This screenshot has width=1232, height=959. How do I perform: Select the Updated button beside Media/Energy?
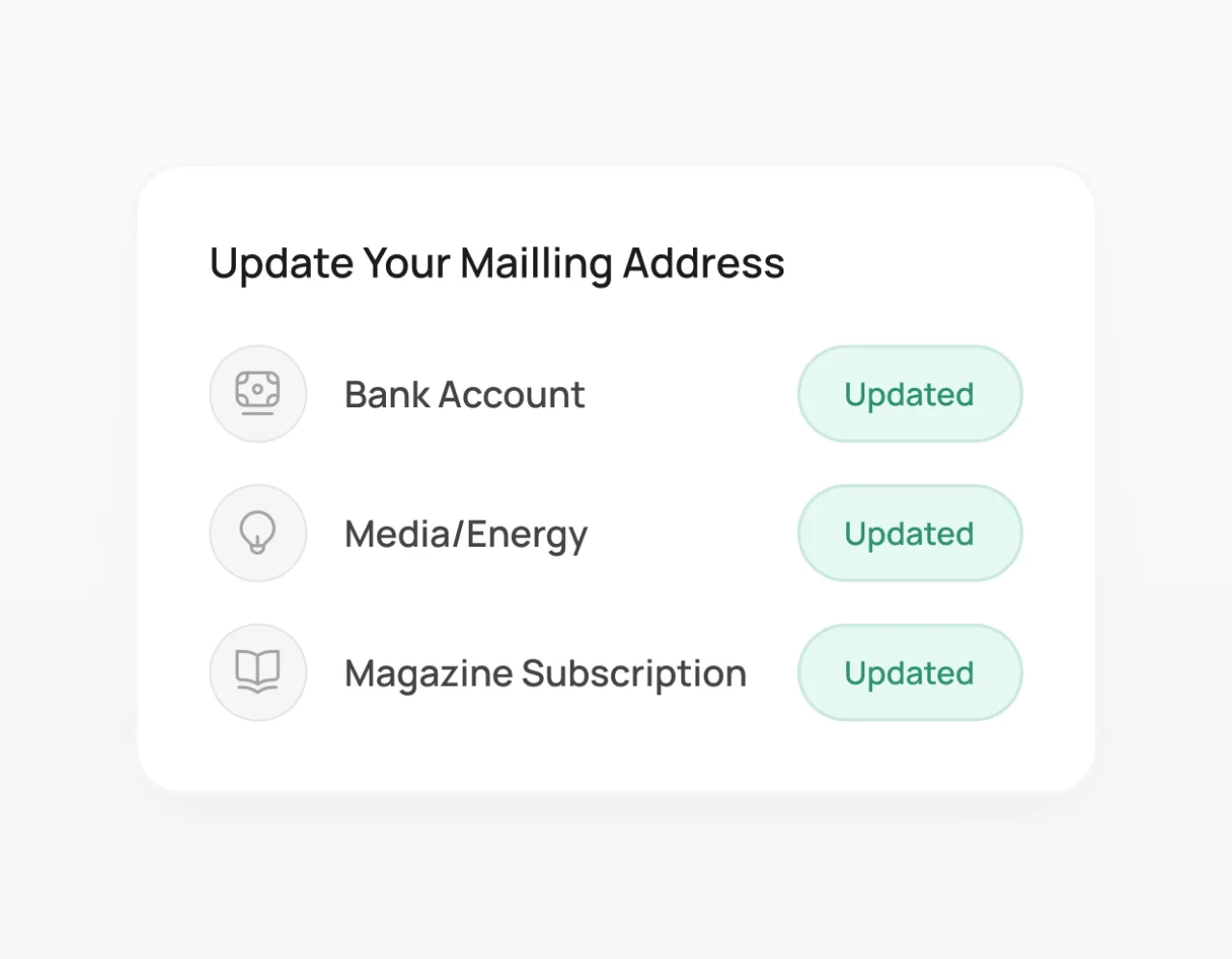pos(909,533)
